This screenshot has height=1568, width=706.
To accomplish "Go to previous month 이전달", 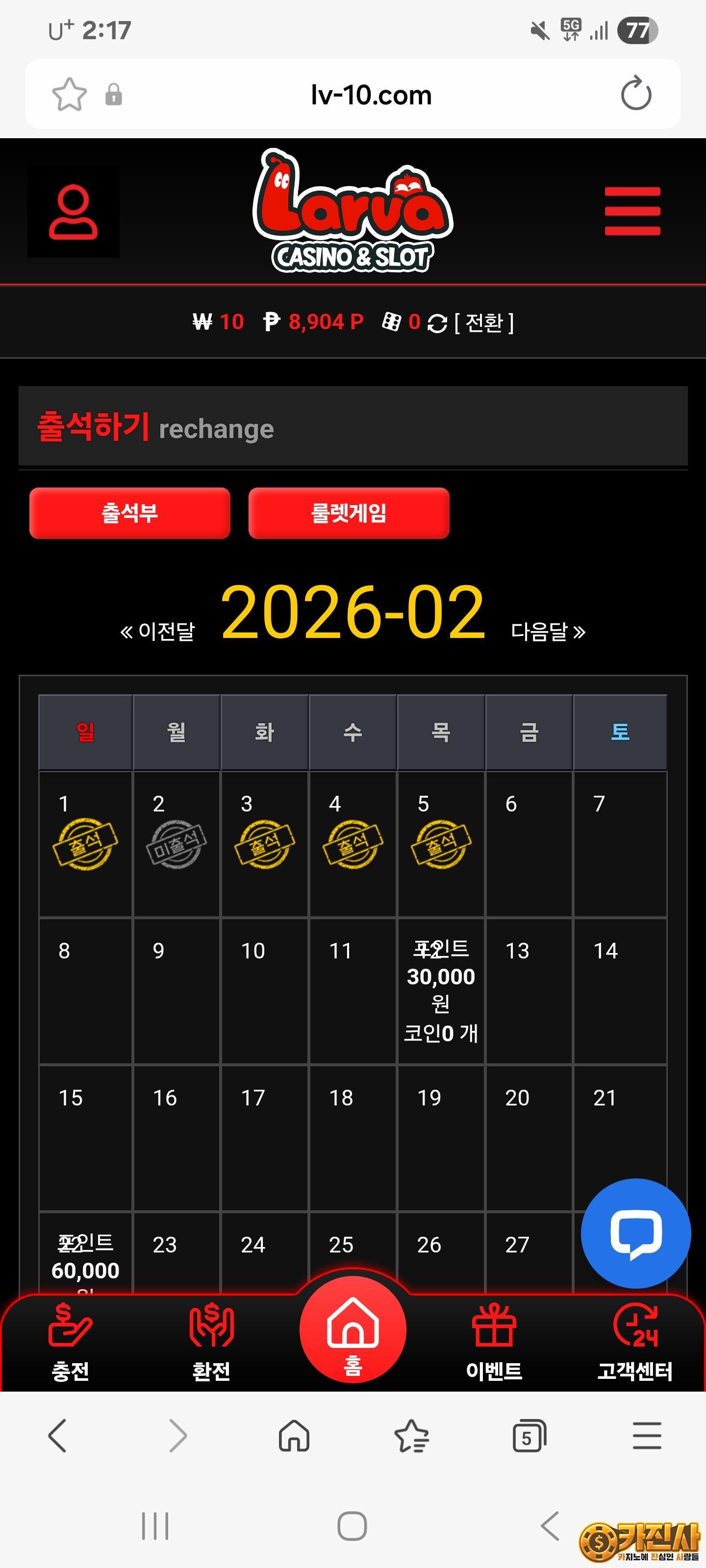I will point(158,631).
